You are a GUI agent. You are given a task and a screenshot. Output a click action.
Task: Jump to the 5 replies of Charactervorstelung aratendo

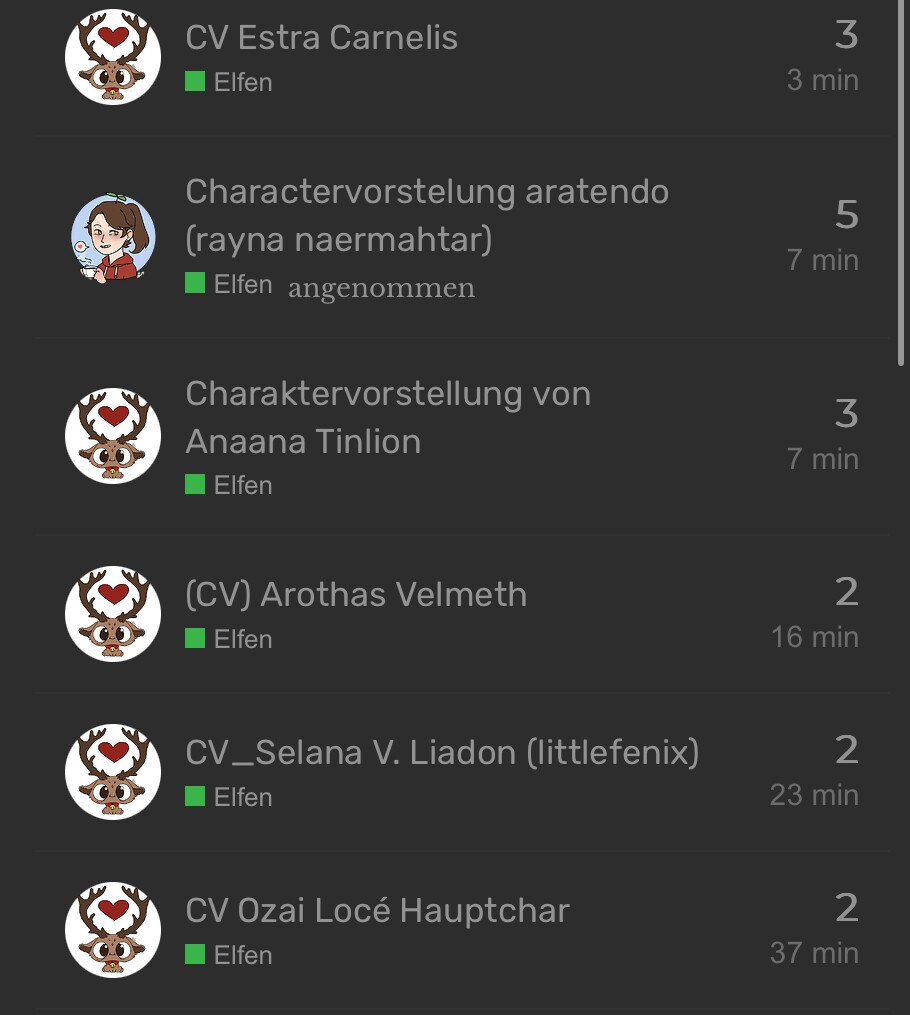[x=846, y=215]
